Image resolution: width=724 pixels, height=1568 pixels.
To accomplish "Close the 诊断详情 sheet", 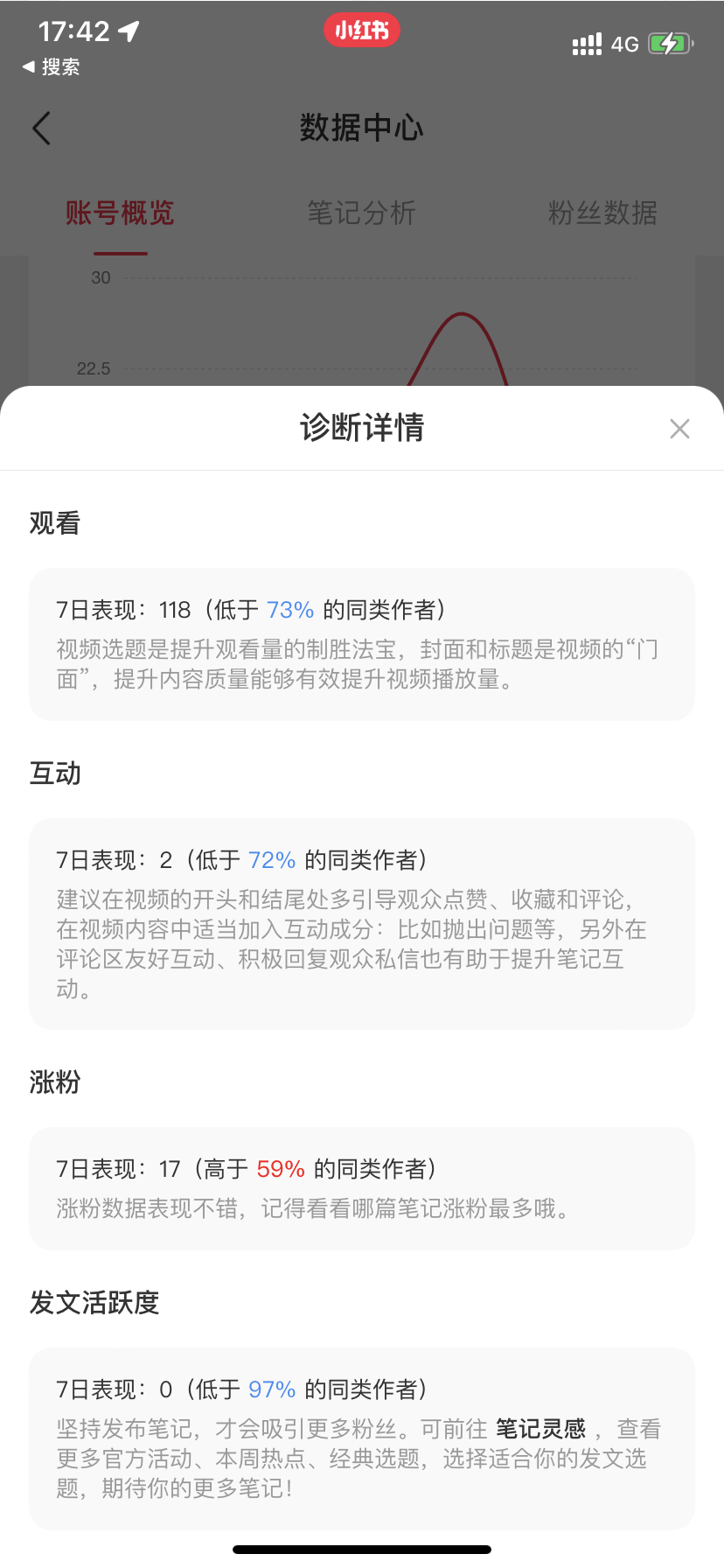I will 679,429.
